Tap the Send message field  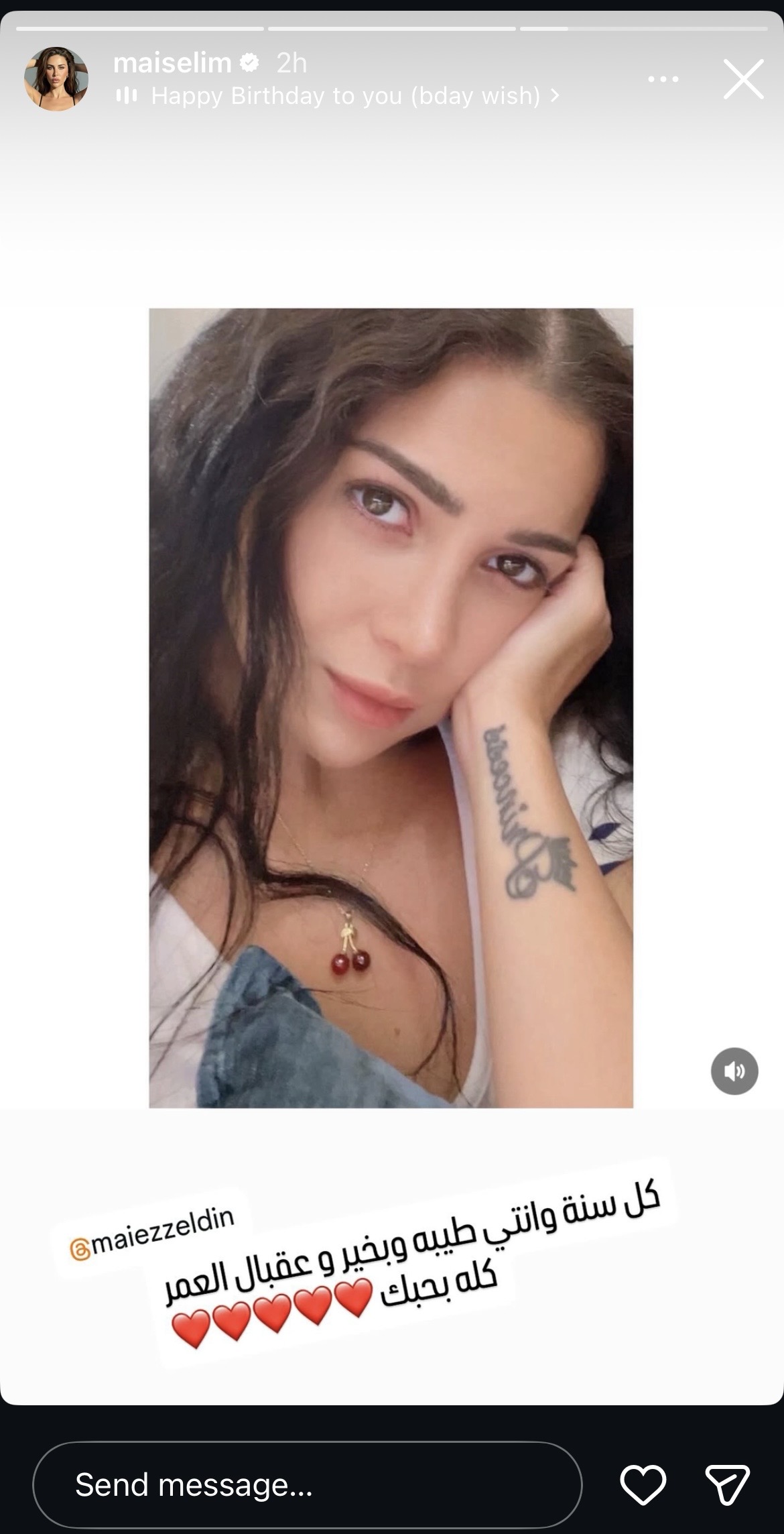coord(307,1484)
